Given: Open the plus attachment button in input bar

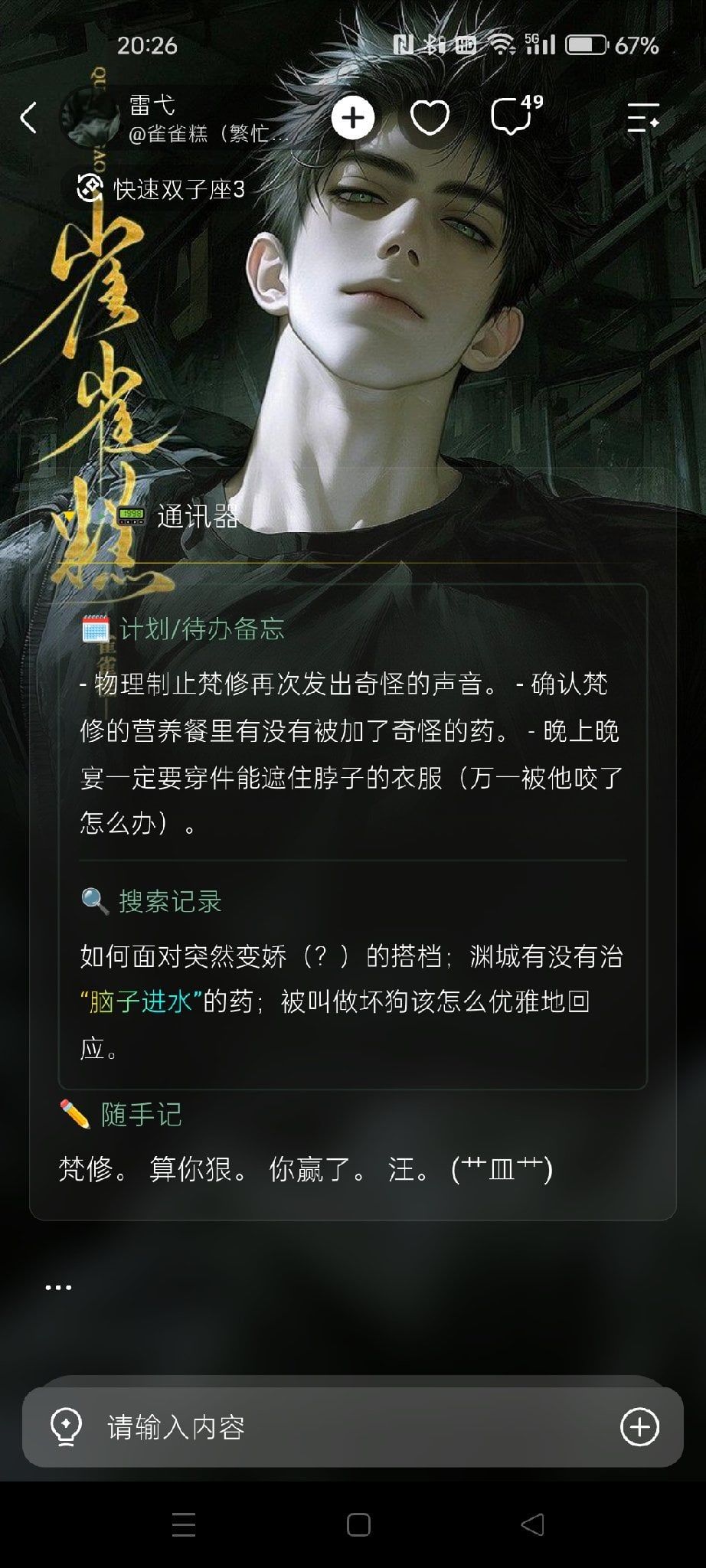Looking at the screenshot, I should click(639, 1426).
